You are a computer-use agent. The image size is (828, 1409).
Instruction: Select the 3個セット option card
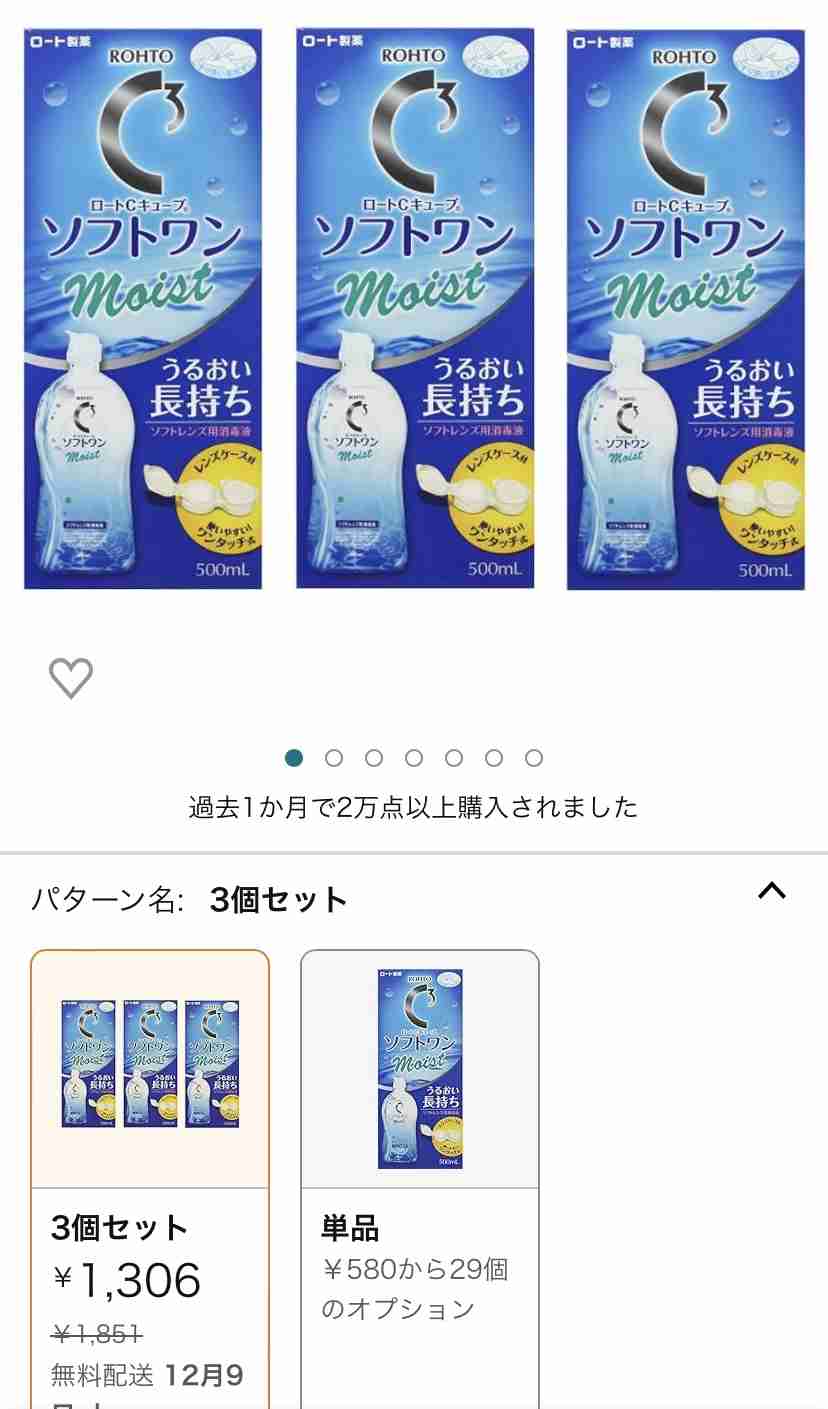[150, 1179]
